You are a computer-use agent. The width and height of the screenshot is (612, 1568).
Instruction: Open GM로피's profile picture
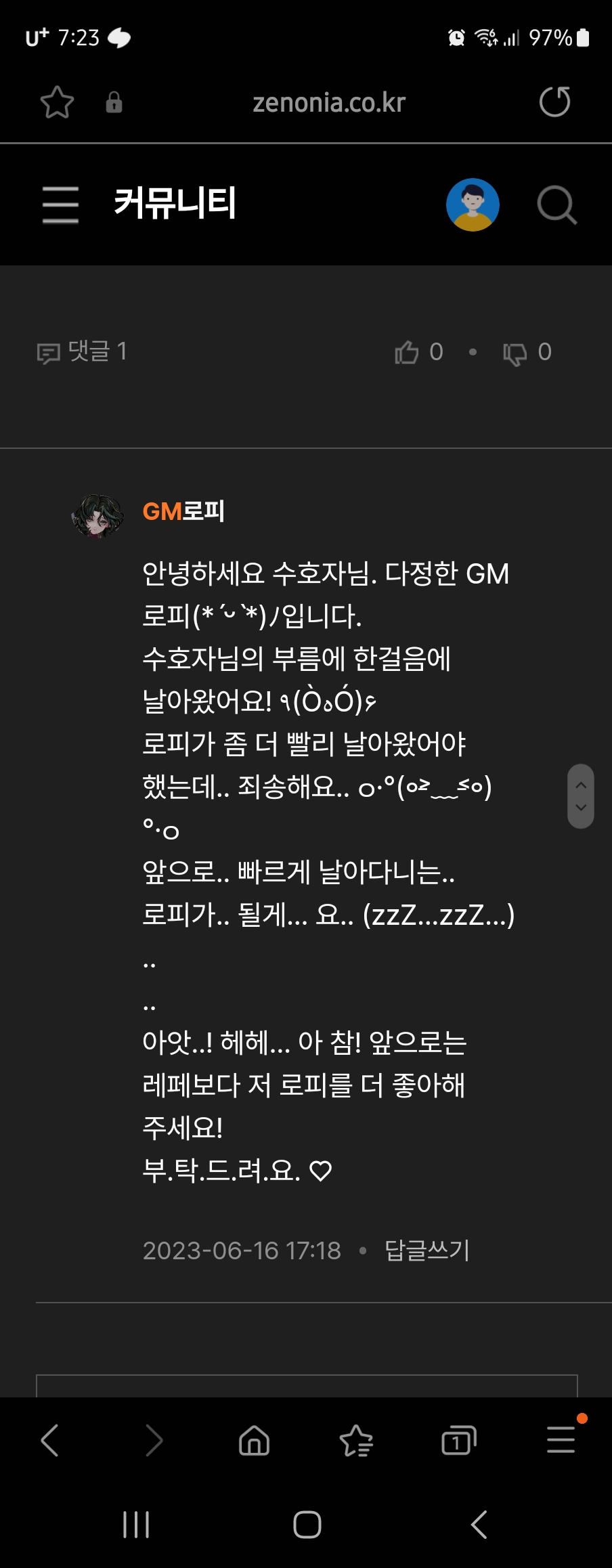pos(99,516)
